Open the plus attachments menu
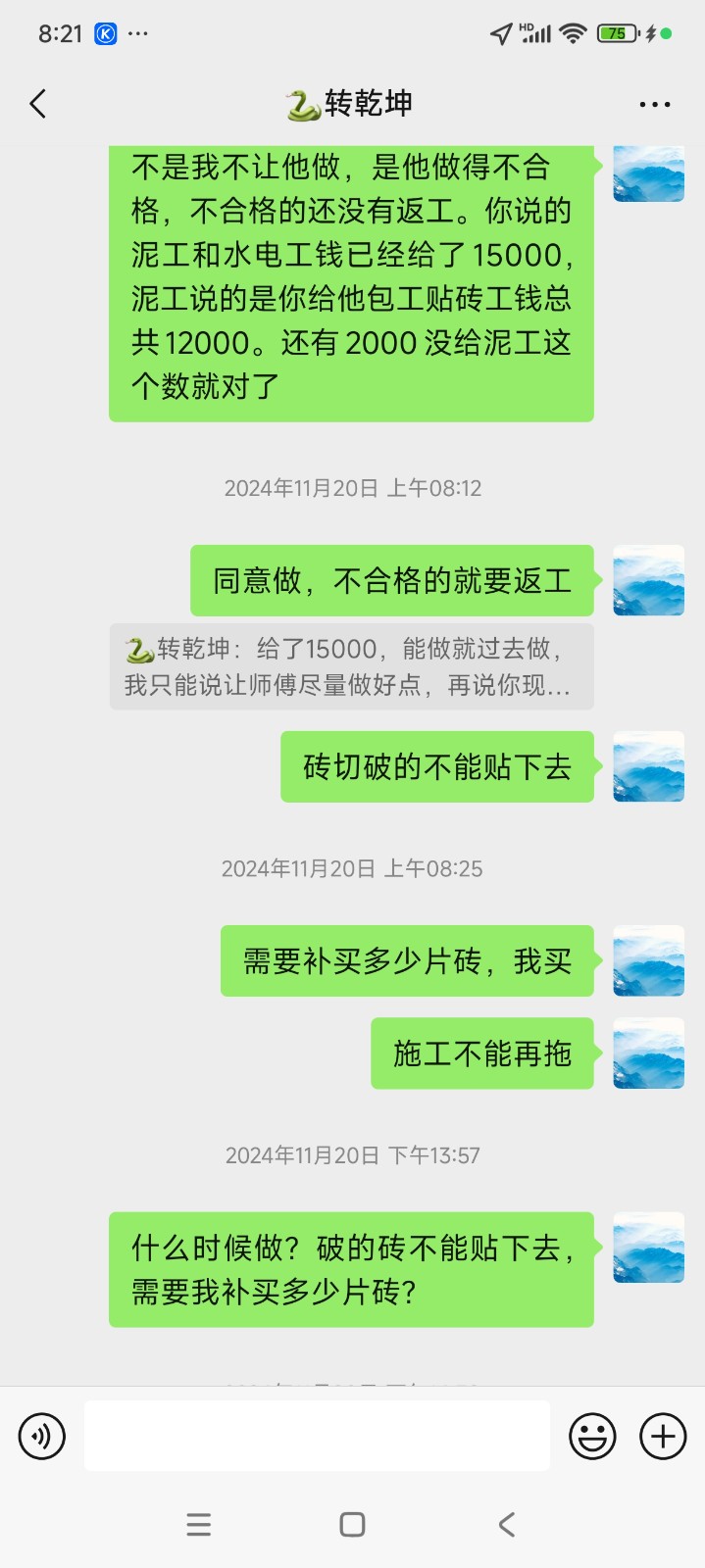This screenshot has width=705, height=1568. coord(663,1437)
